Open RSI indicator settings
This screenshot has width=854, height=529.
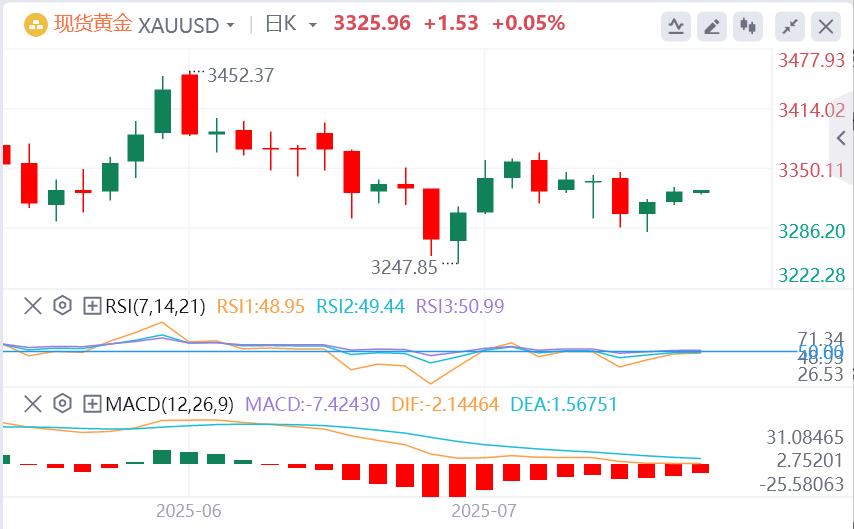[62, 305]
